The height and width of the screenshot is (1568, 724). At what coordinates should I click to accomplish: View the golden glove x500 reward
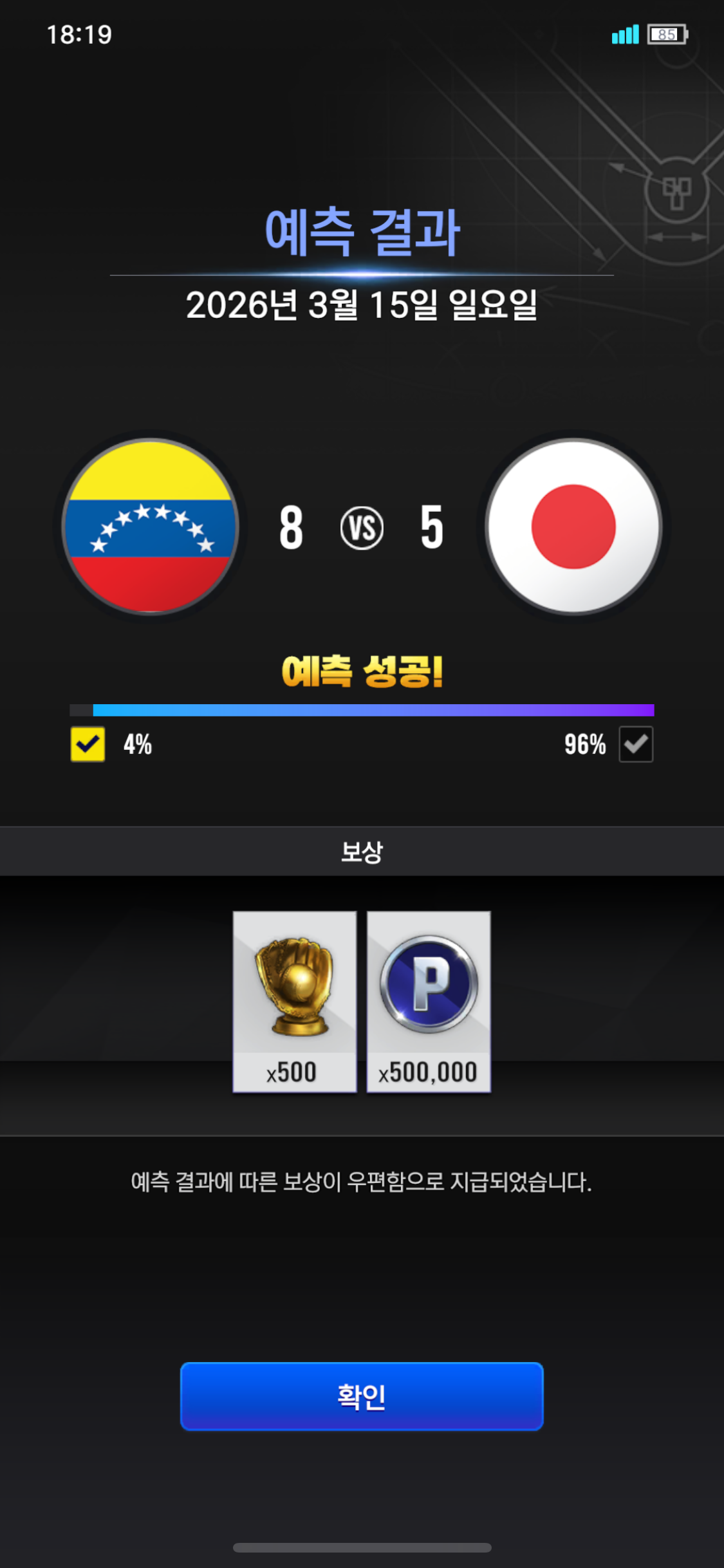click(x=295, y=1000)
